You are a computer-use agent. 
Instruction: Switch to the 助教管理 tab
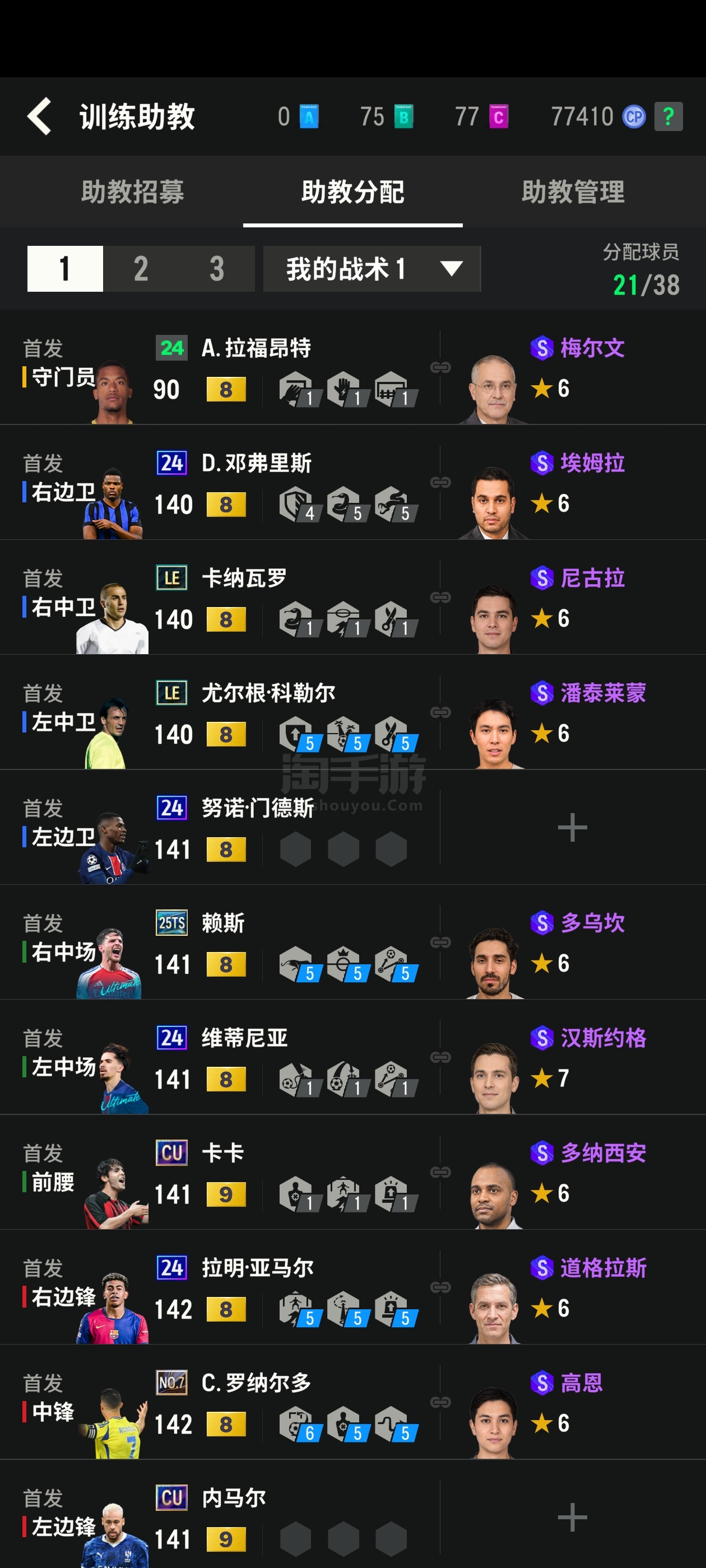coord(573,192)
